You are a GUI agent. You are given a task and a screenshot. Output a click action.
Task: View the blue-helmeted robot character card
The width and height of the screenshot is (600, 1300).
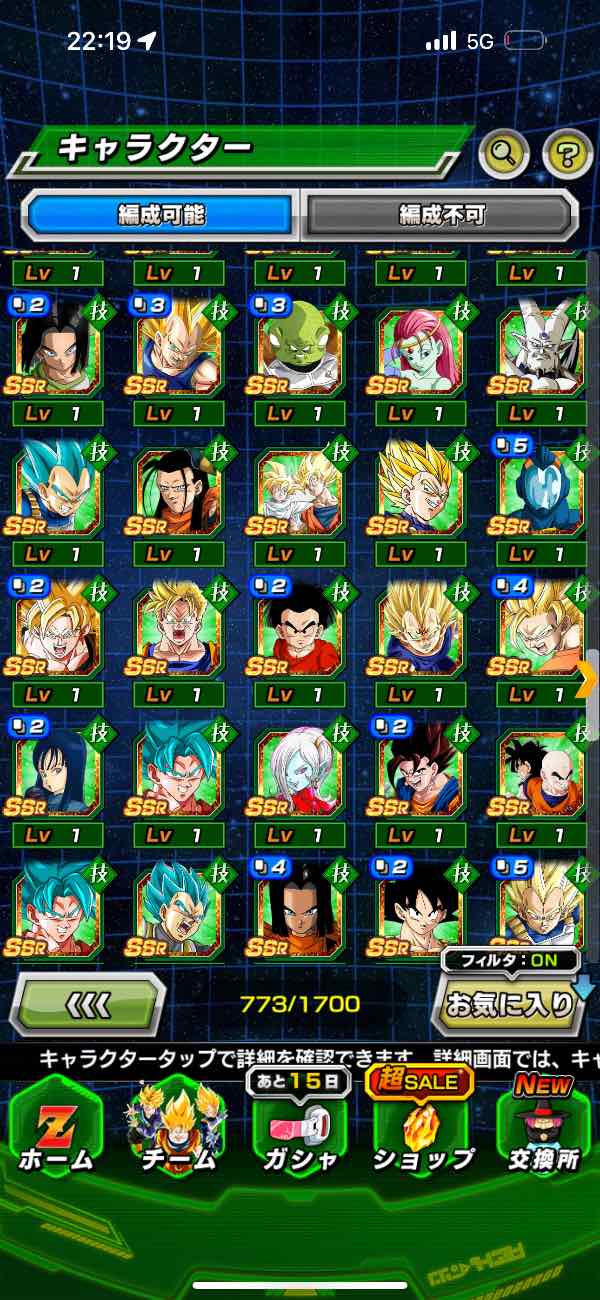click(x=541, y=489)
